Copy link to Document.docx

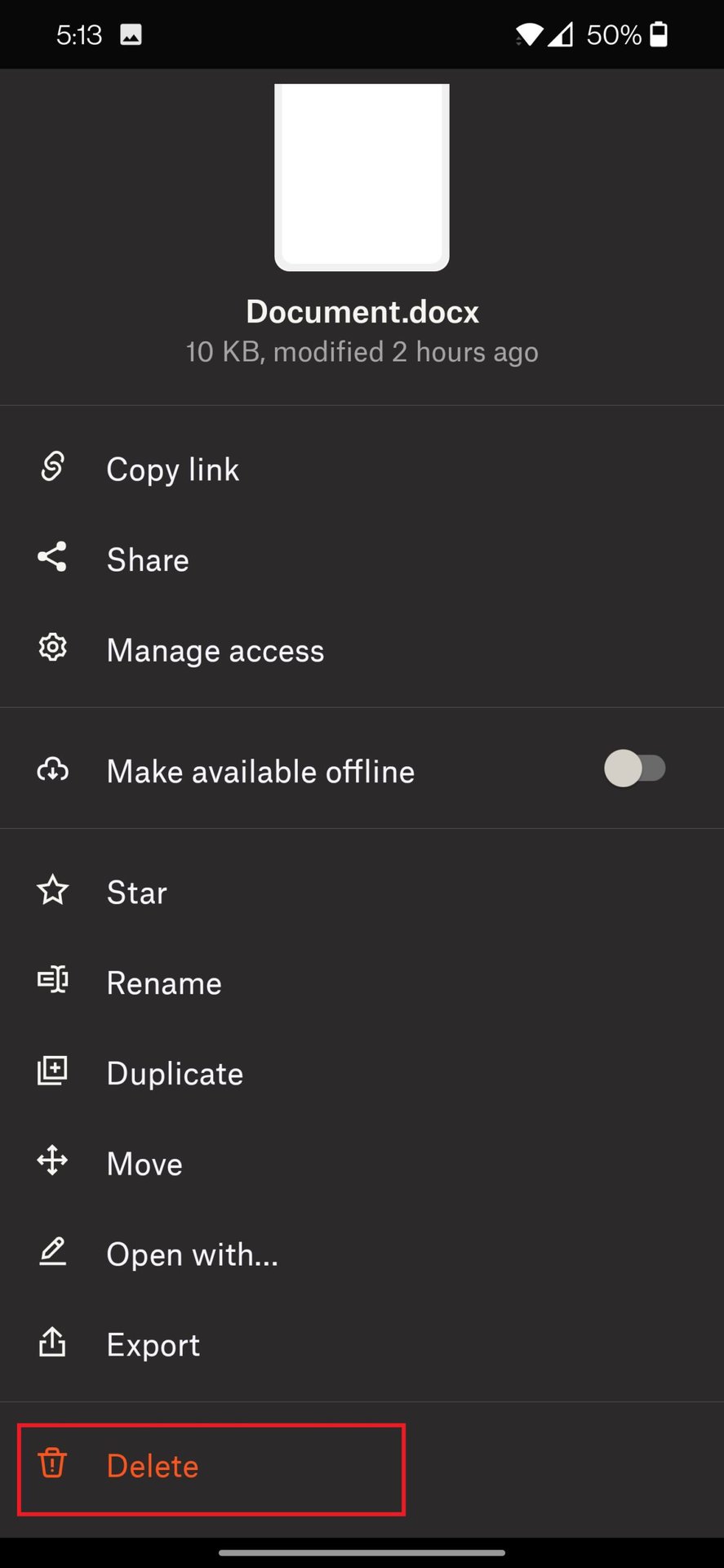point(172,470)
